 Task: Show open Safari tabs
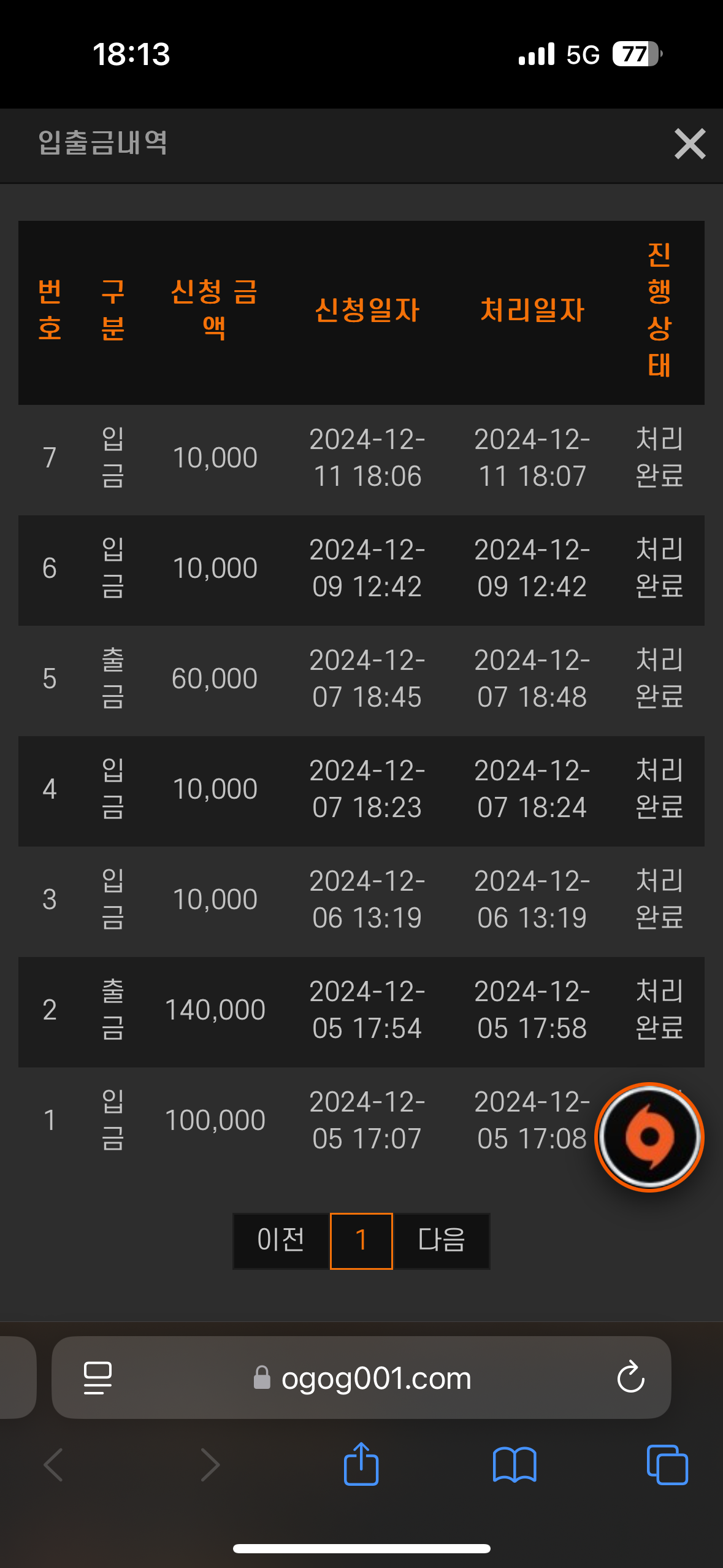click(x=667, y=1465)
